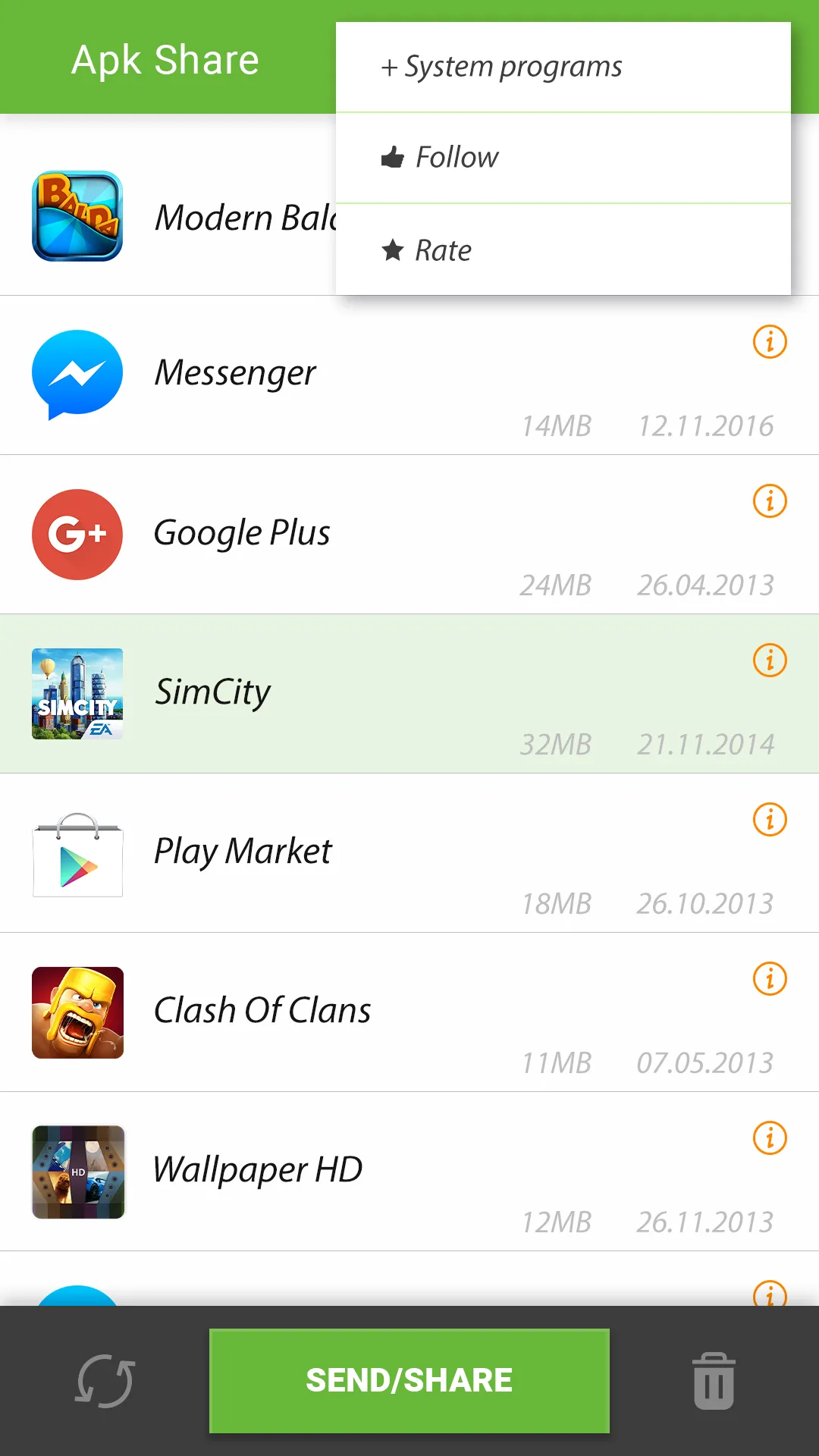The height and width of the screenshot is (1456, 819).
Task: Click the Google Plus app icon
Action: click(77, 535)
